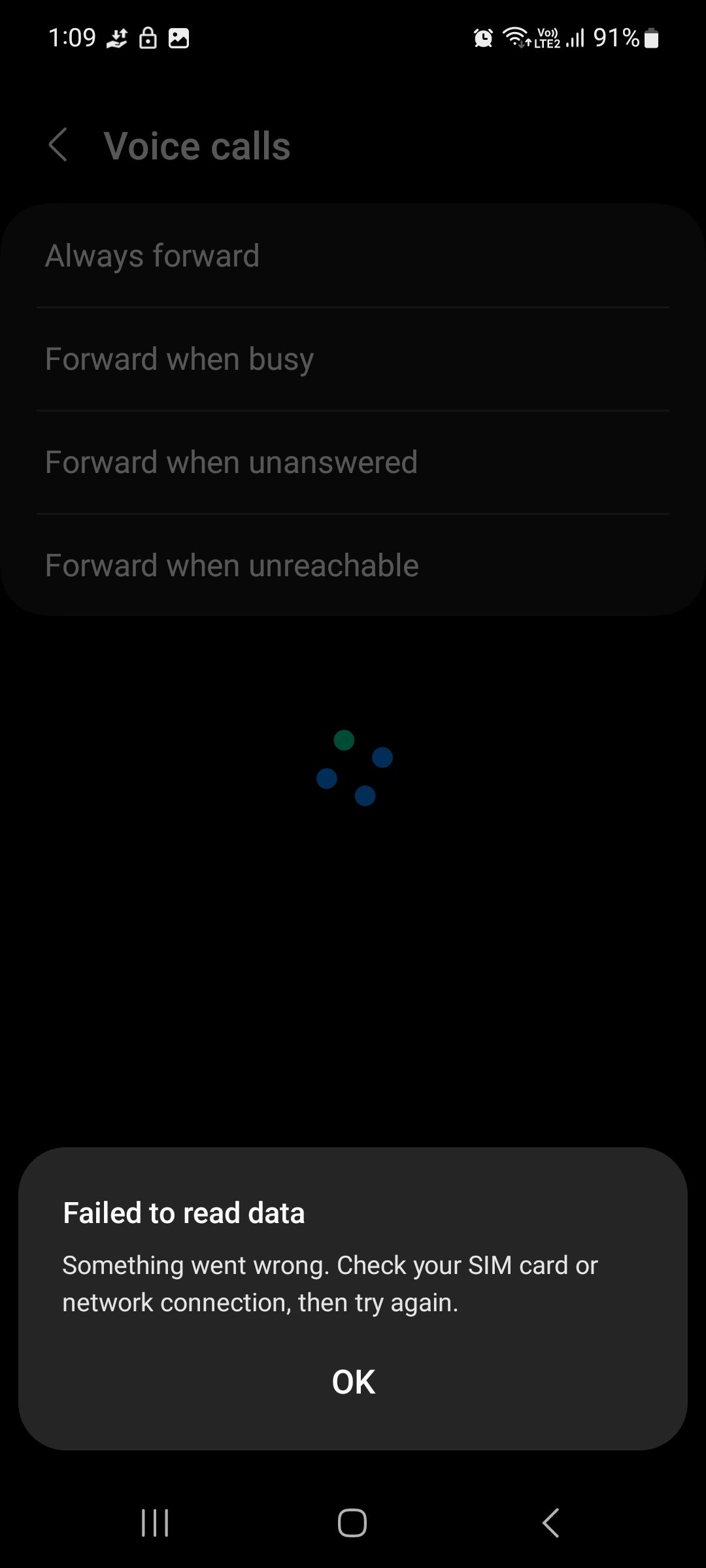Open Forward when unanswered setting
The height and width of the screenshot is (1568, 706).
click(353, 462)
